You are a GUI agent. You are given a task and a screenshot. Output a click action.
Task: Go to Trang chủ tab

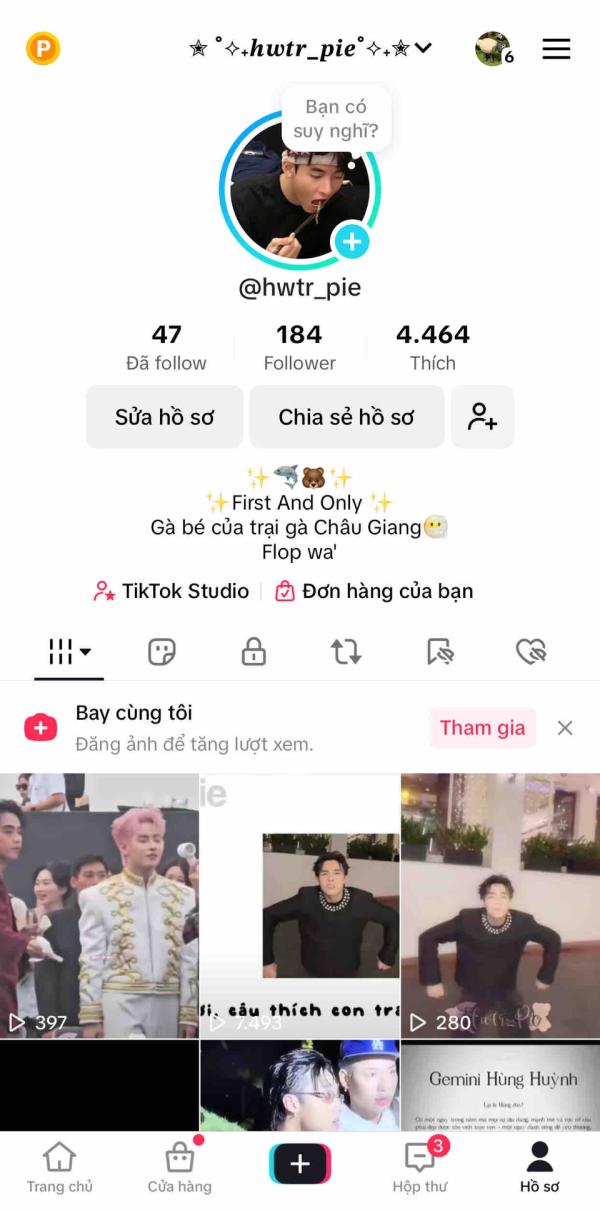click(60, 1168)
